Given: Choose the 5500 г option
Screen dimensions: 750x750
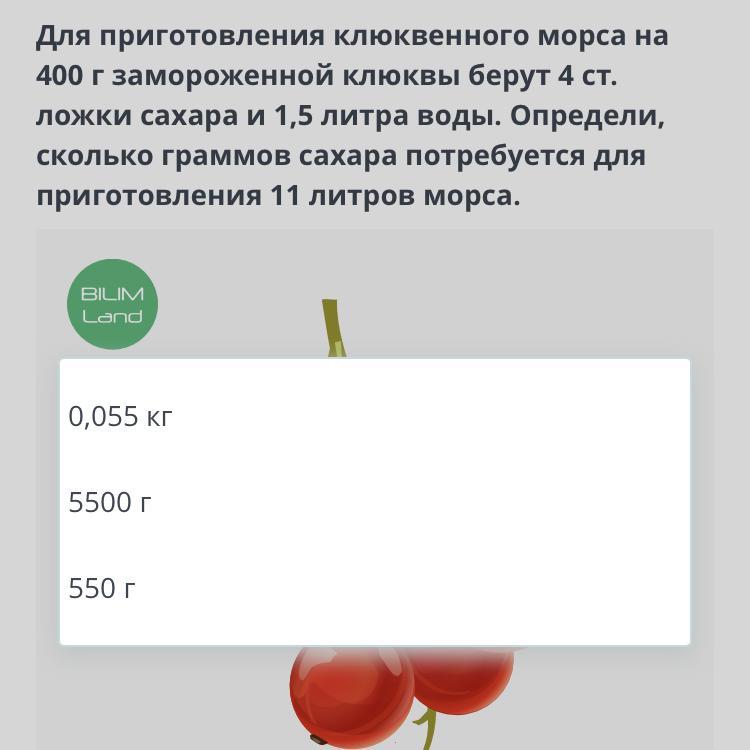Looking at the screenshot, I should click(110, 502).
